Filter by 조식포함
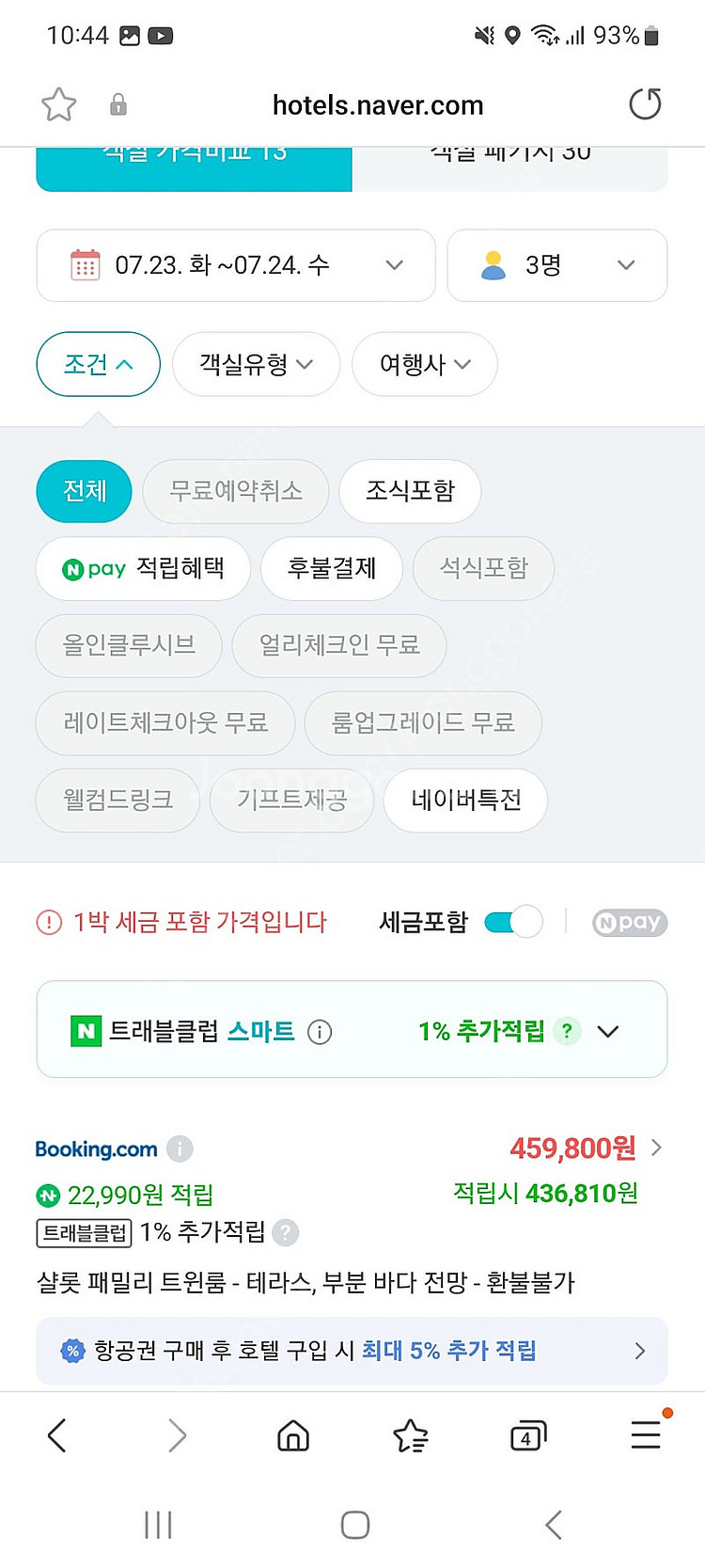The image size is (705, 1568). point(410,491)
